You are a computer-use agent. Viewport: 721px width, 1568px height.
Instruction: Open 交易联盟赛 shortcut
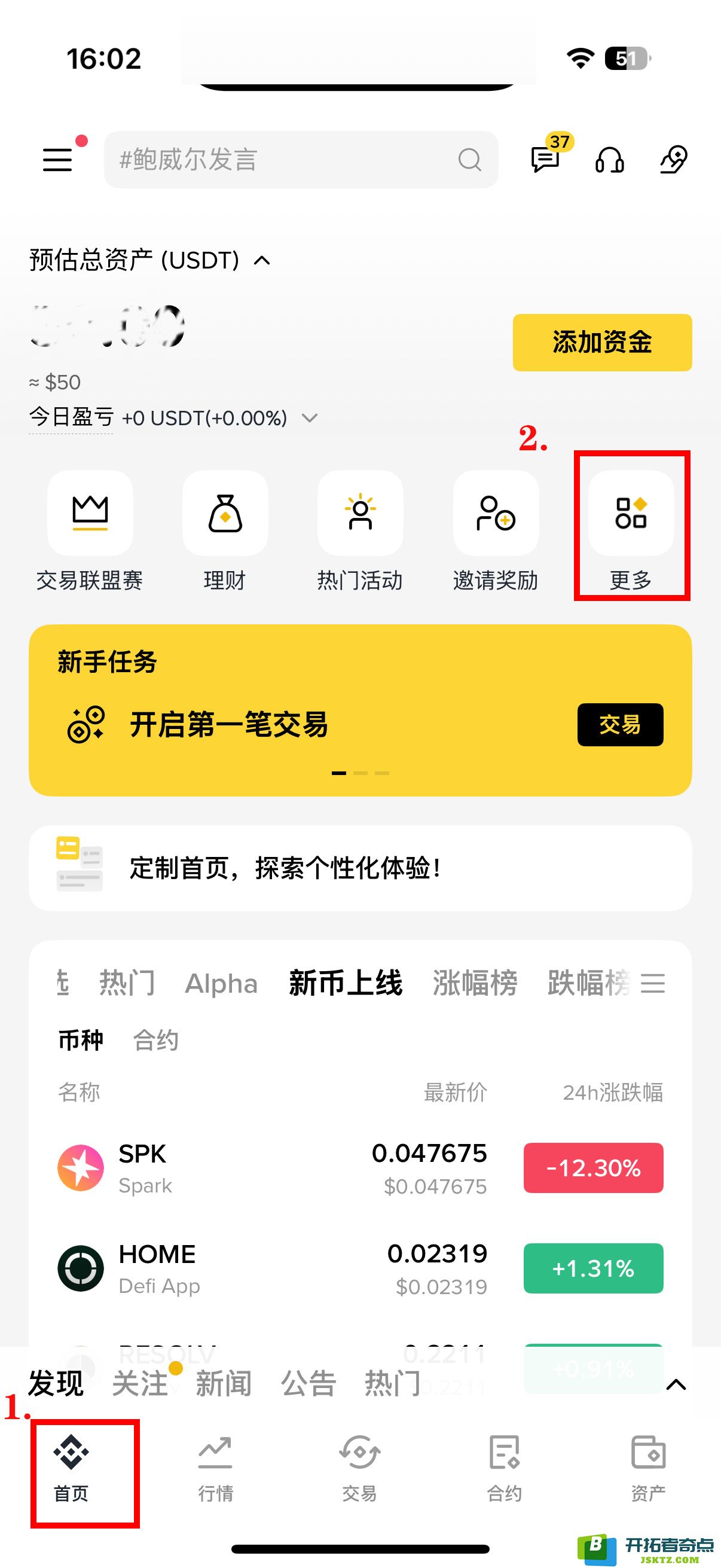[x=90, y=514]
